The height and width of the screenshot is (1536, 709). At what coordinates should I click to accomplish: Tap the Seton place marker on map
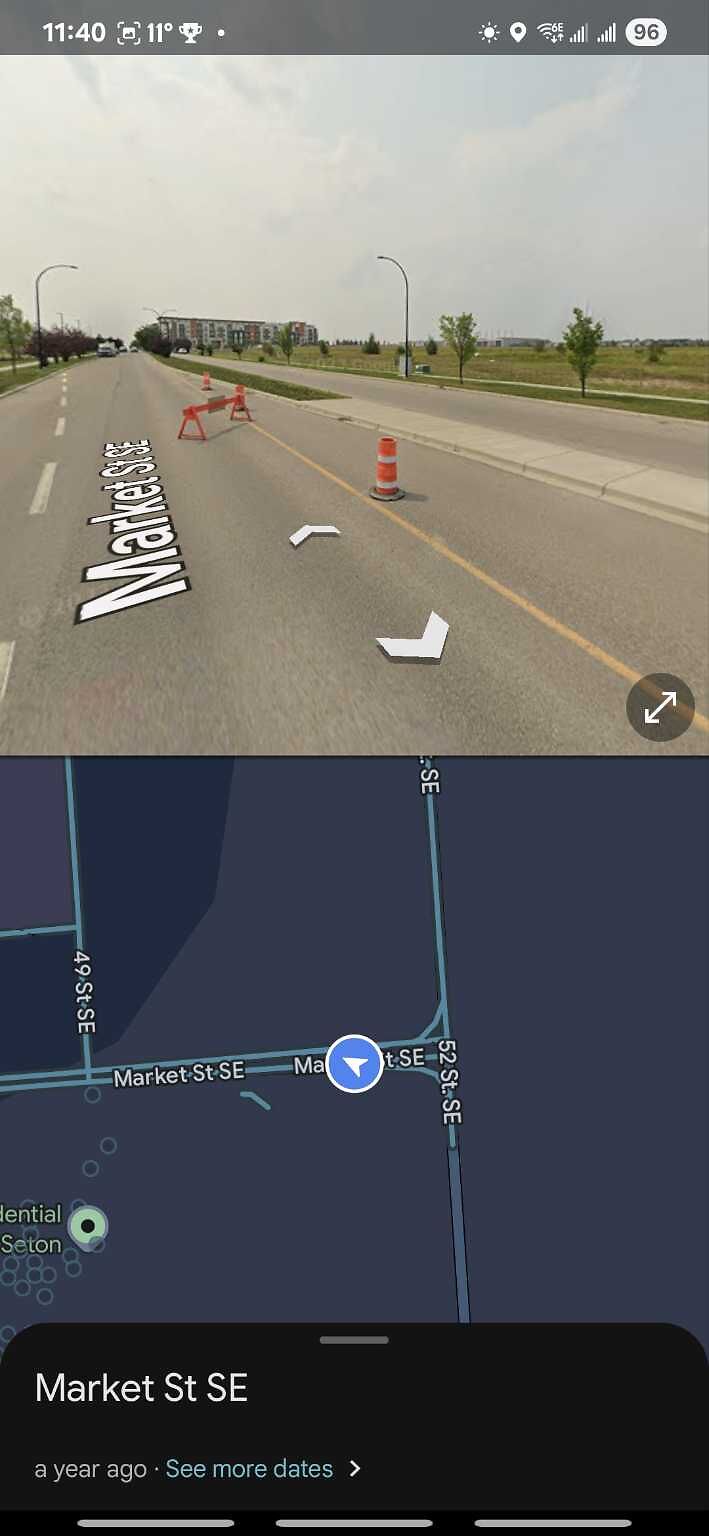click(88, 1225)
